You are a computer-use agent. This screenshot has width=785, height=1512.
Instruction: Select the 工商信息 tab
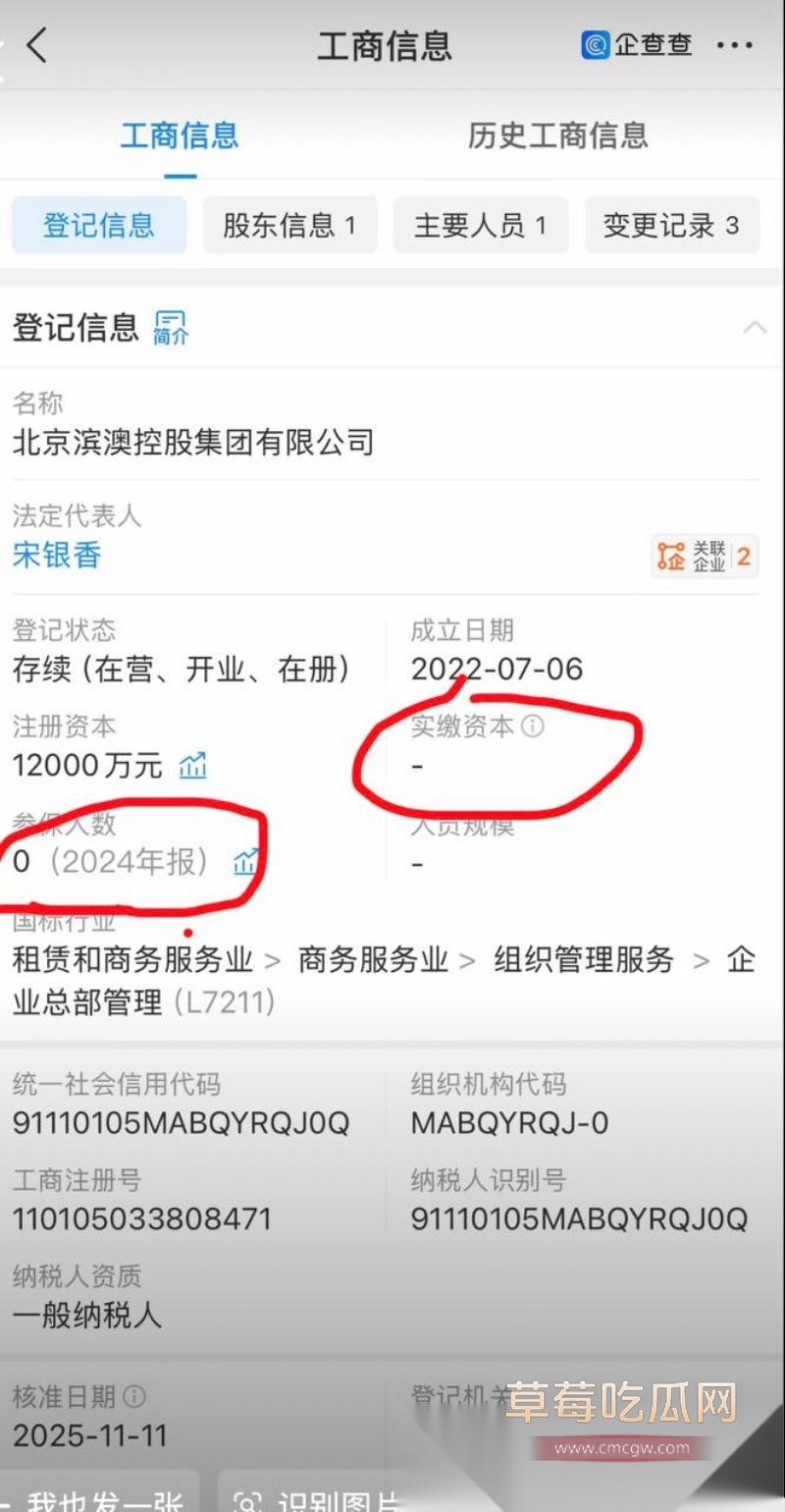(180, 136)
